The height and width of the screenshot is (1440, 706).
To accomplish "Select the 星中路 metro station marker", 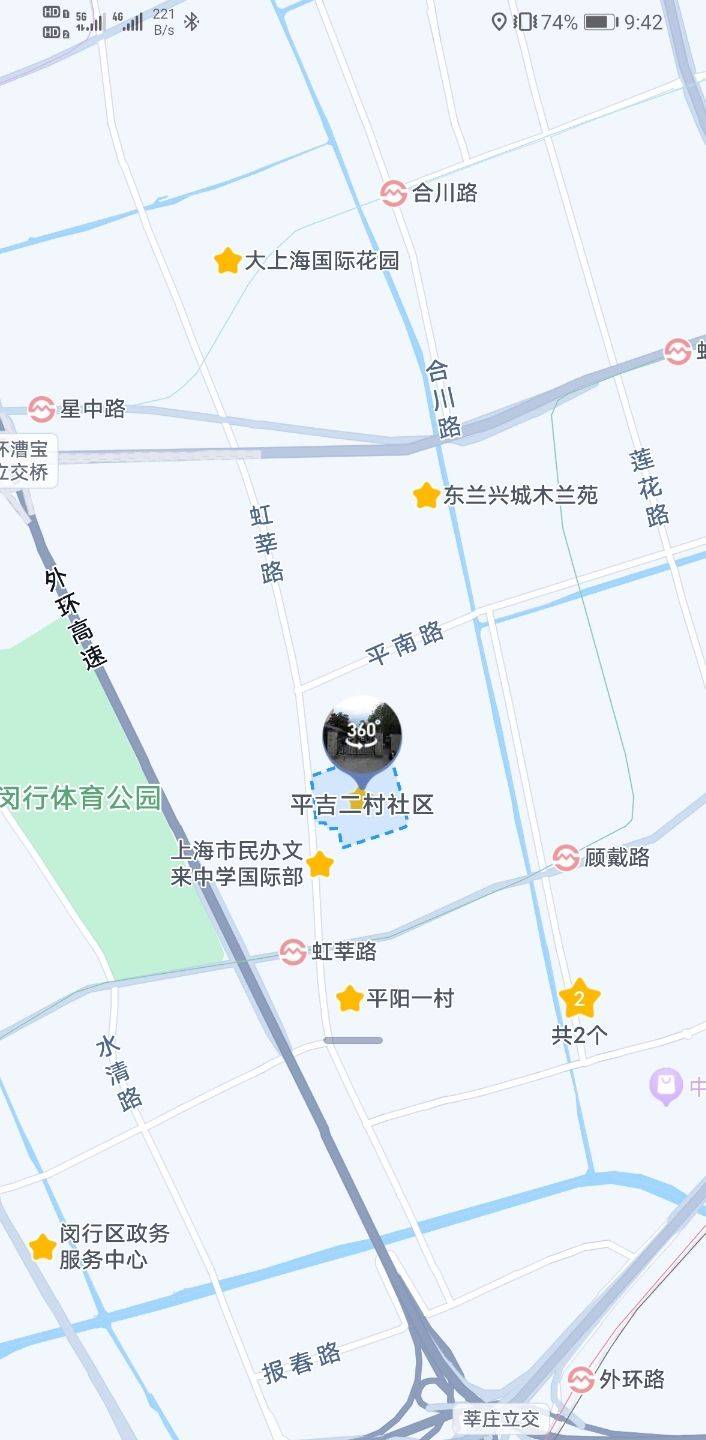I will point(41,409).
